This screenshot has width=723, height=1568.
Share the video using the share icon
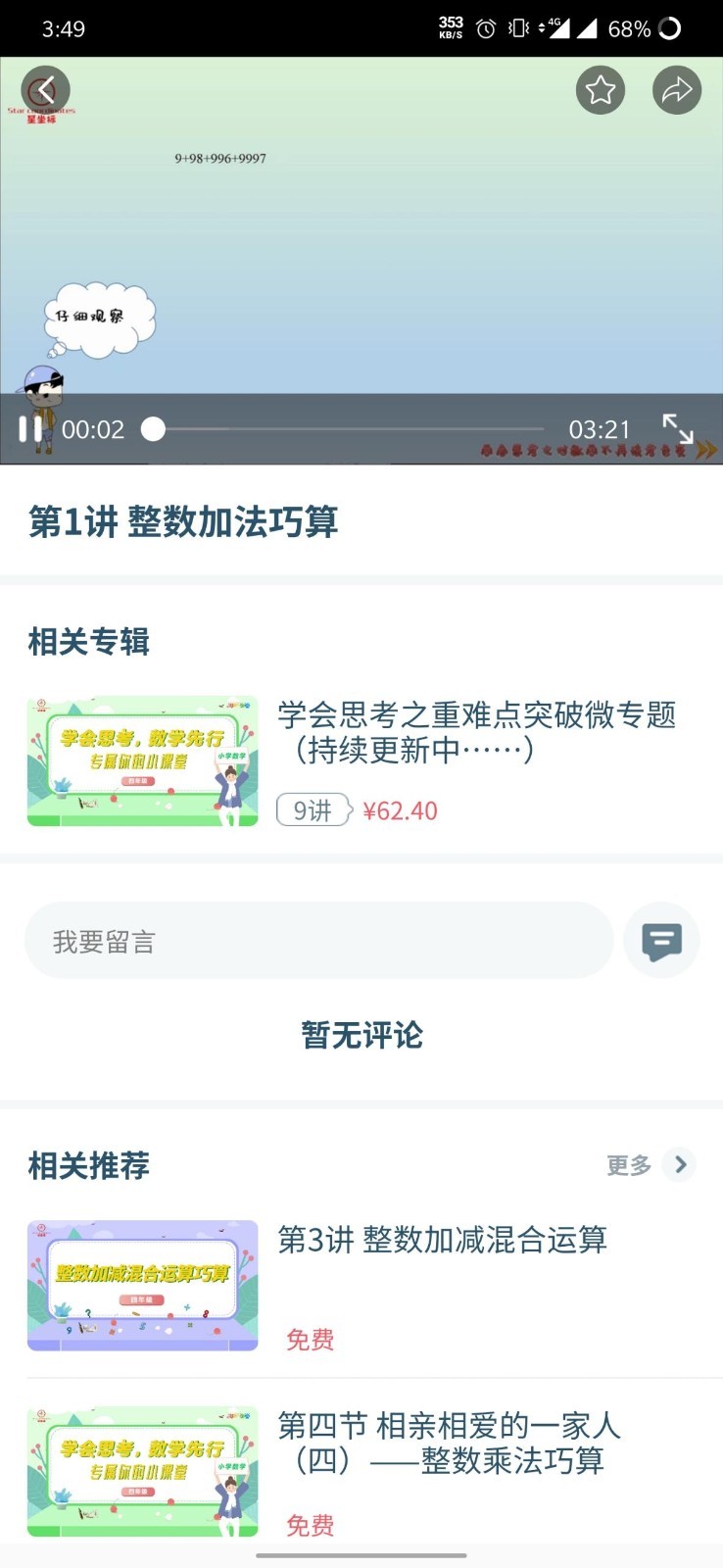[676, 89]
